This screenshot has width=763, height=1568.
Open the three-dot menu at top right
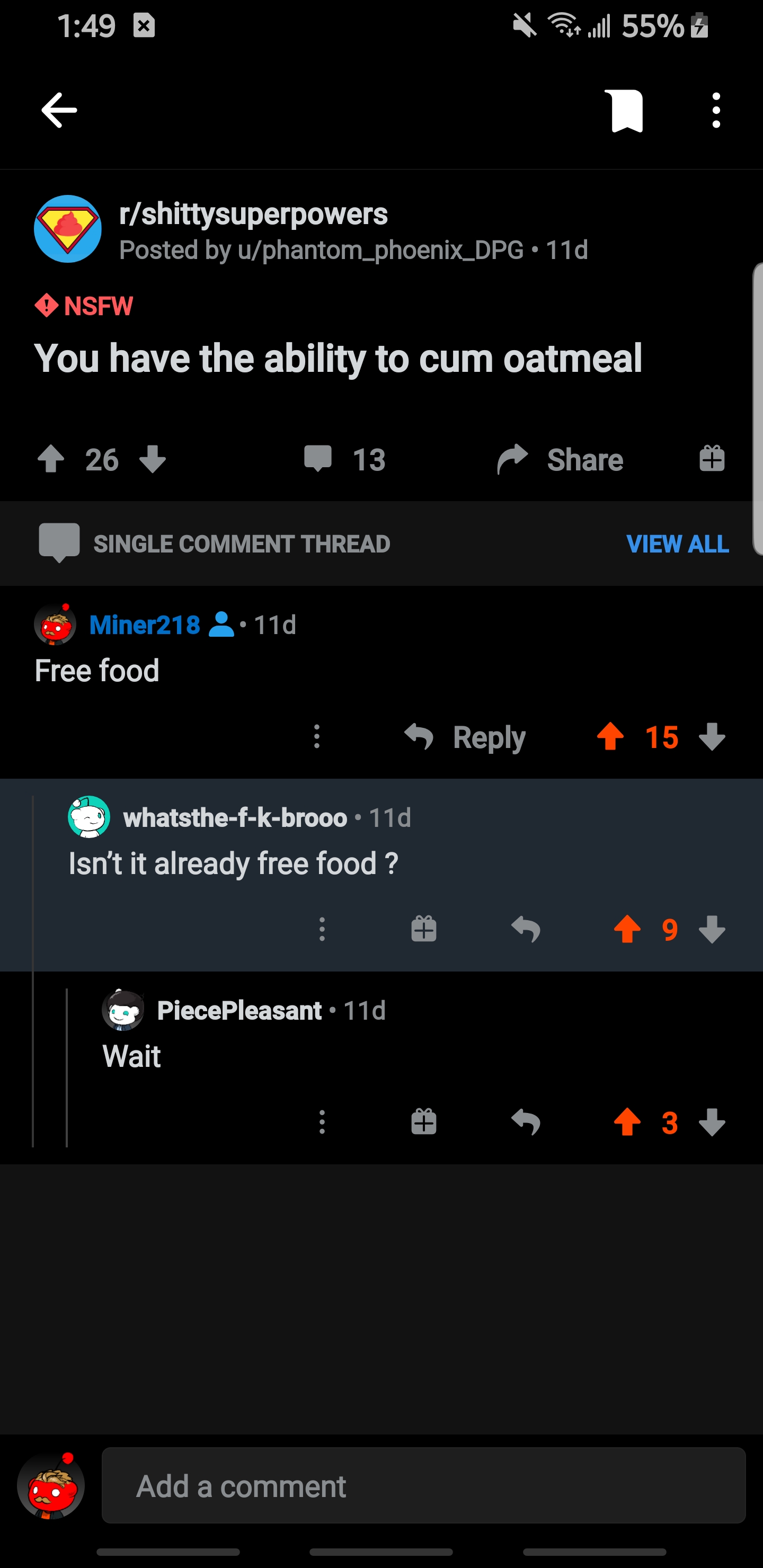click(715, 110)
